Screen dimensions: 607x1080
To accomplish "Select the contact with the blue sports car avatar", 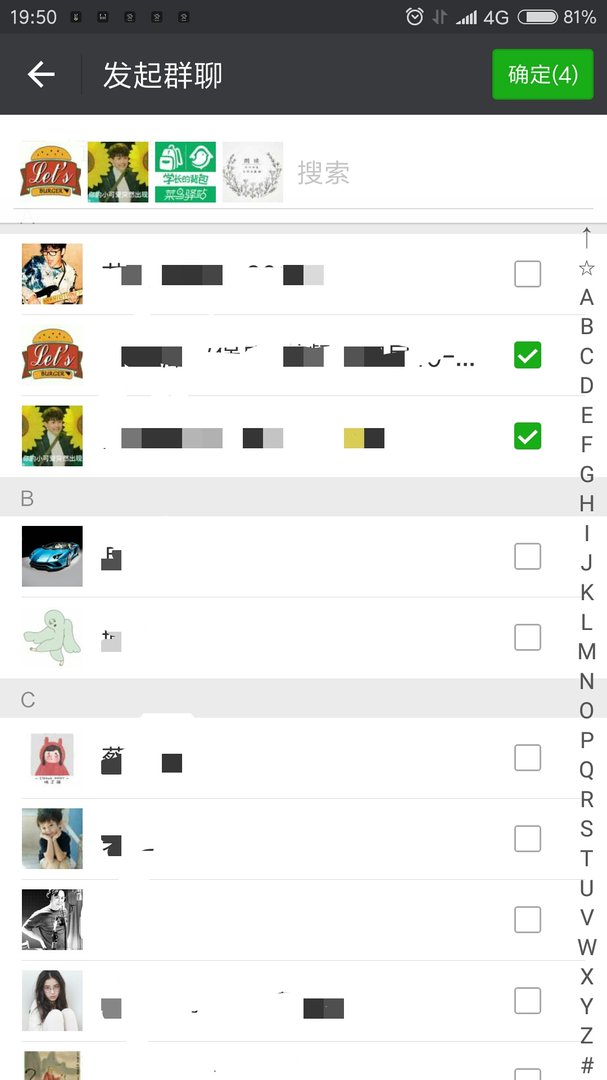I will pyautogui.click(x=527, y=556).
